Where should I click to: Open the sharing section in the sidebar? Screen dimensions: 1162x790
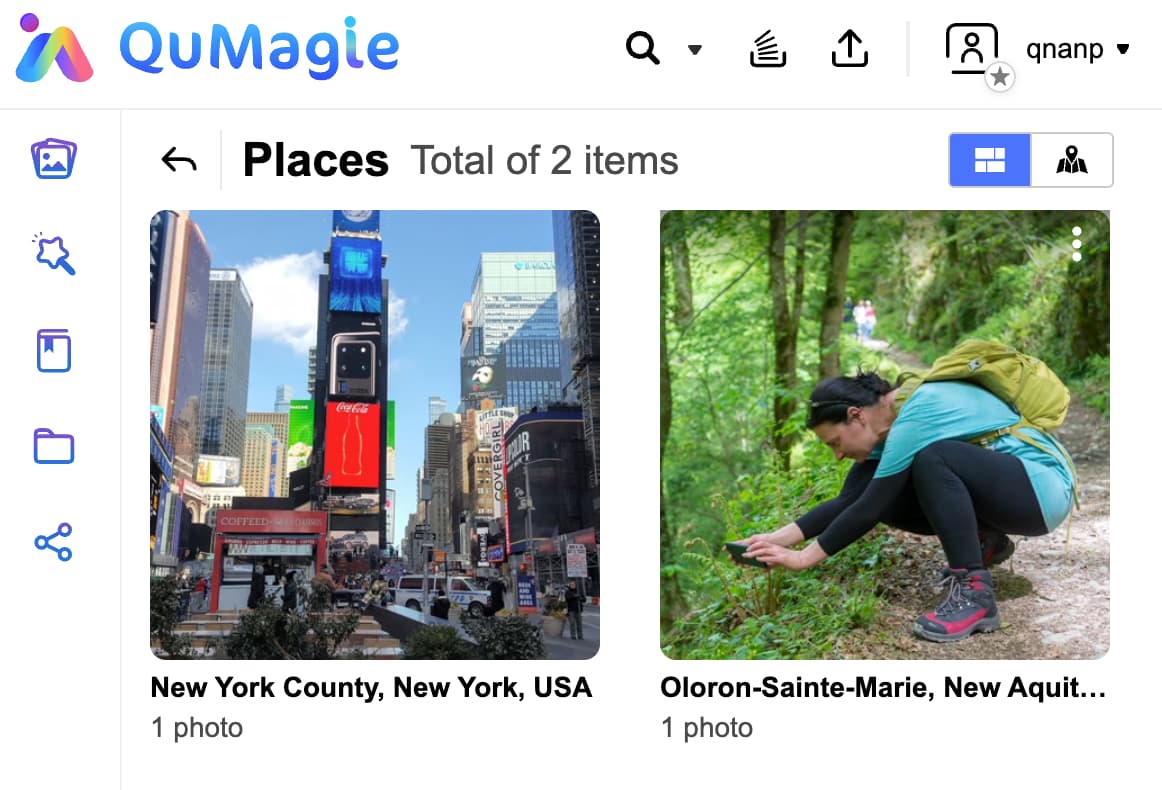coord(54,542)
